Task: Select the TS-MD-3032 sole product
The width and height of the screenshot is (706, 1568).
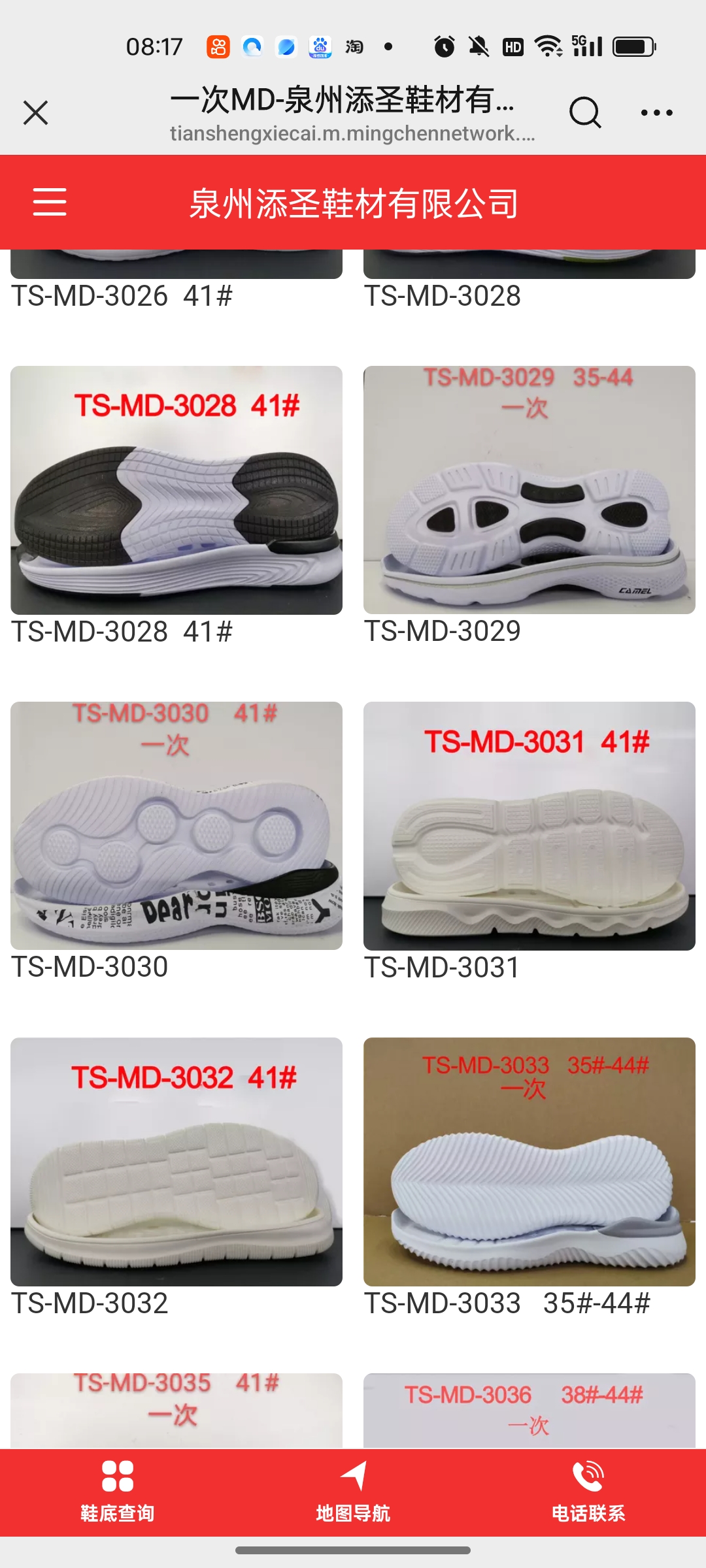Action: coord(176,1162)
